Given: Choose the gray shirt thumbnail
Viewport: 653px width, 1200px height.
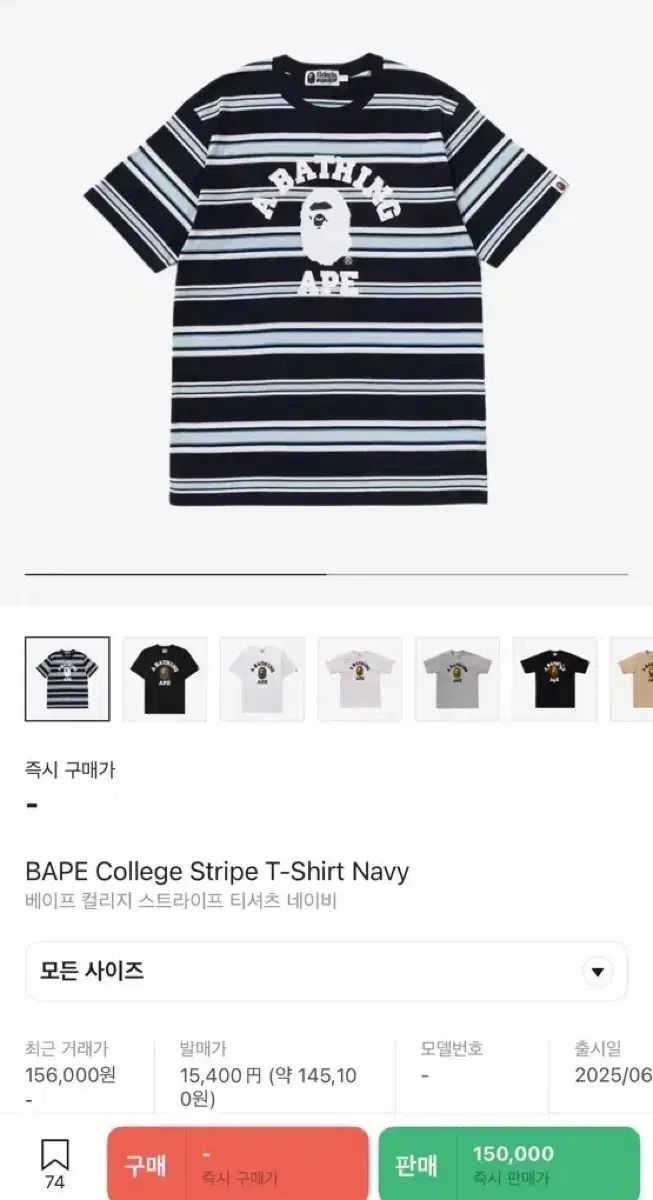Looking at the screenshot, I should coord(457,679).
